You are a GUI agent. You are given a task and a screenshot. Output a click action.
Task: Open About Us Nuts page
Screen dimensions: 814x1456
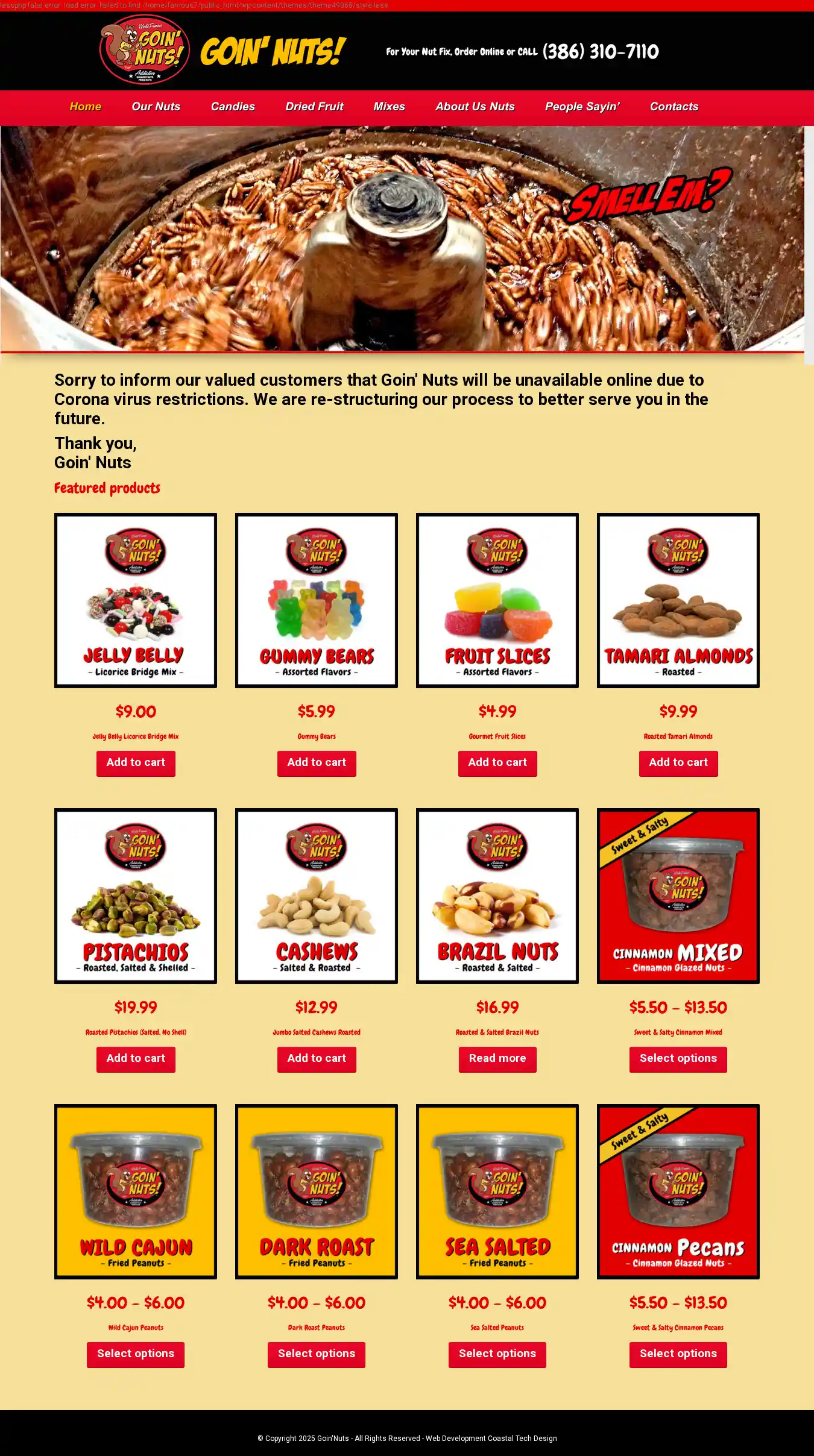coord(475,107)
